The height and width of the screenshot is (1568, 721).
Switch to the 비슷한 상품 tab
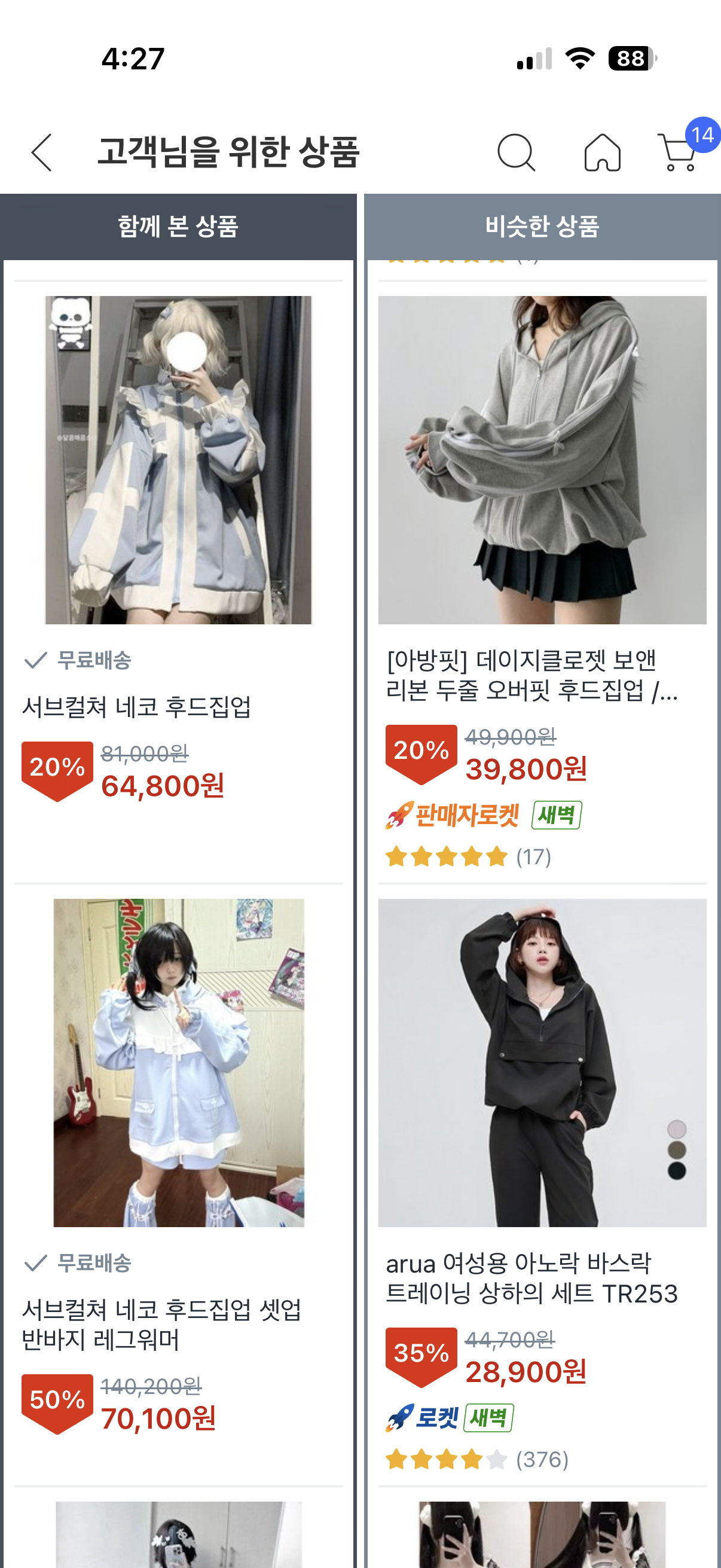pos(542,227)
